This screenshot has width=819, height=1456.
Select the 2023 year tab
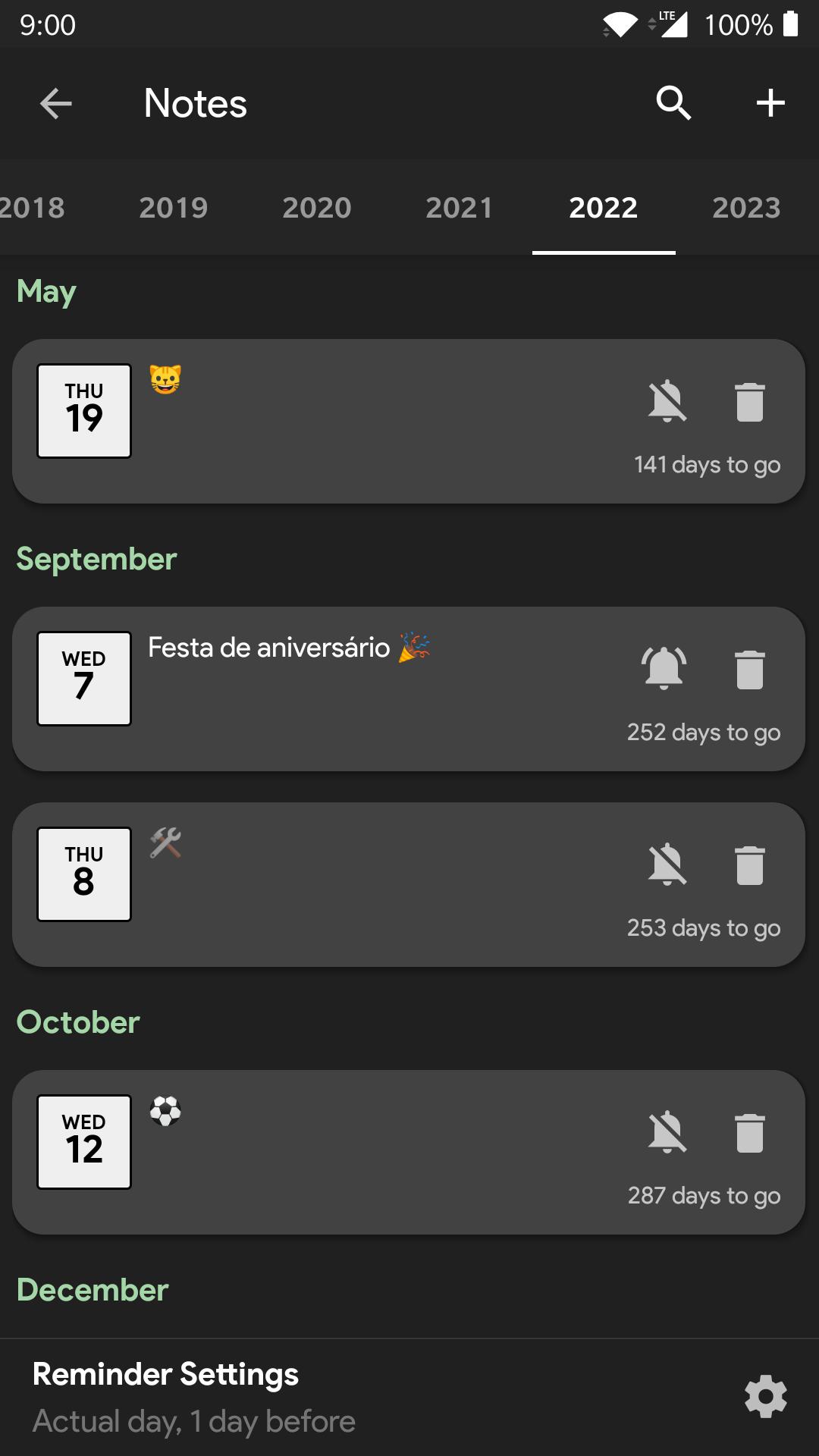point(747,208)
